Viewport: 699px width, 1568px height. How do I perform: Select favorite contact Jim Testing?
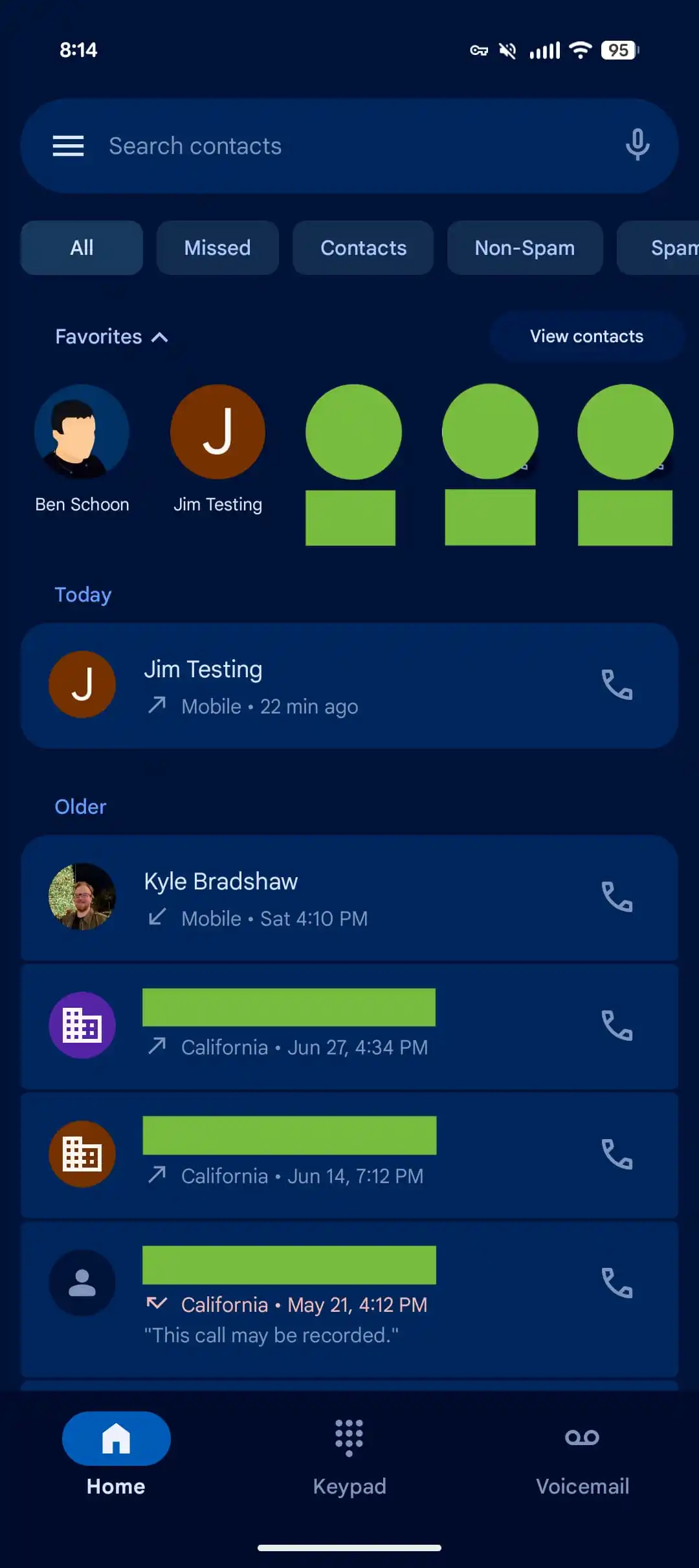[217, 433]
